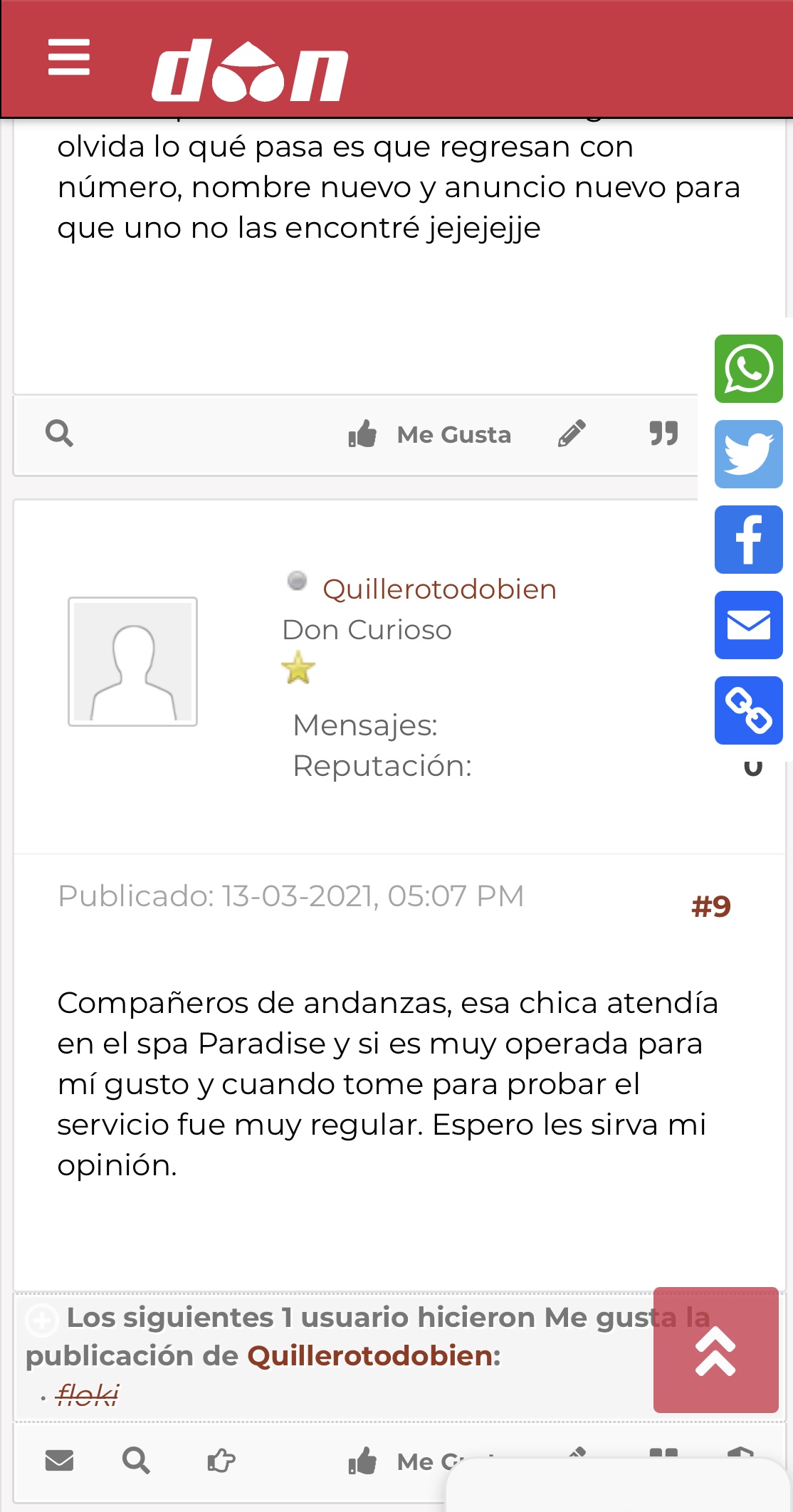Image resolution: width=793 pixels, height=1512 pixels.
Task: Open Quillerotodobien link in likes section
Action: tap(371, 1356)
